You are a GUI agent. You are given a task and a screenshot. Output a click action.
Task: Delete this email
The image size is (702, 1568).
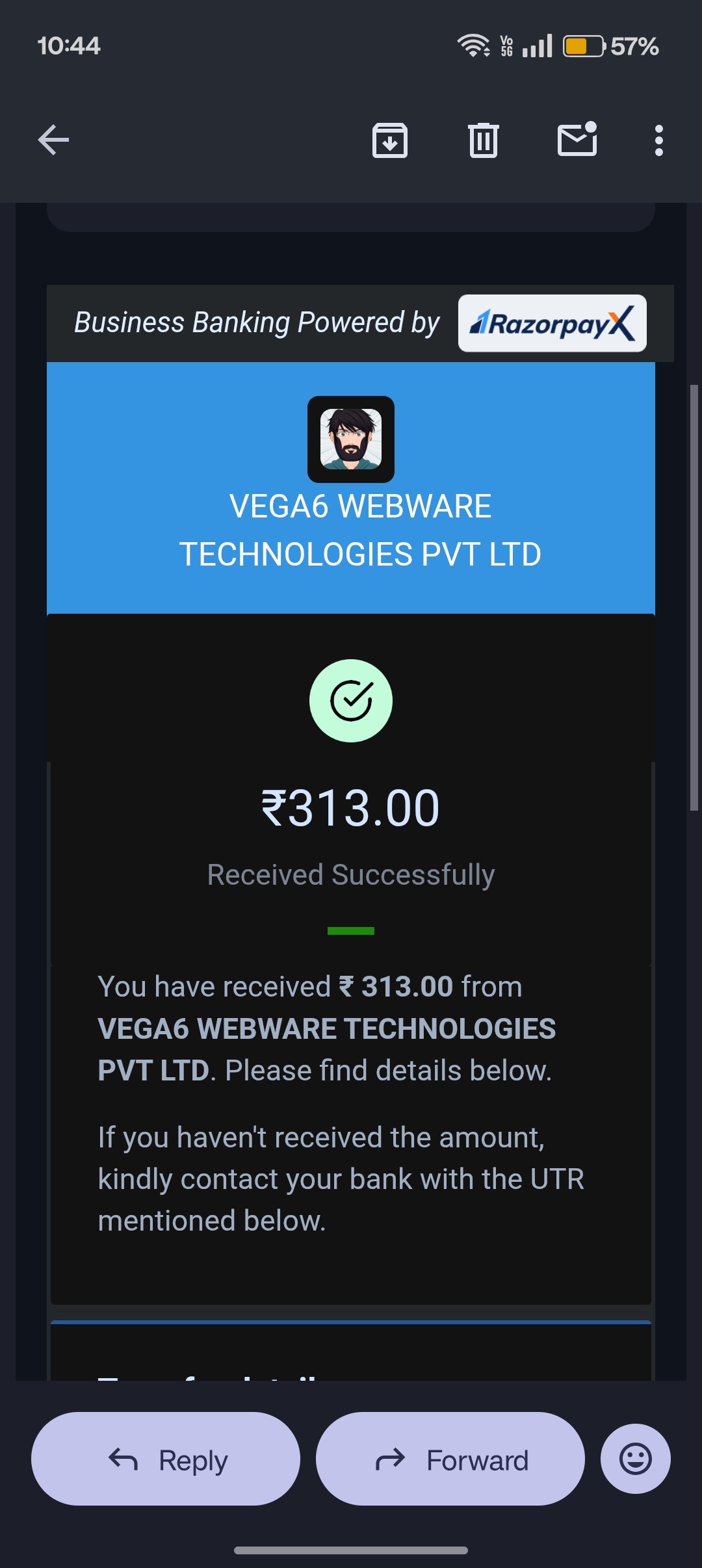click(484, 140)
